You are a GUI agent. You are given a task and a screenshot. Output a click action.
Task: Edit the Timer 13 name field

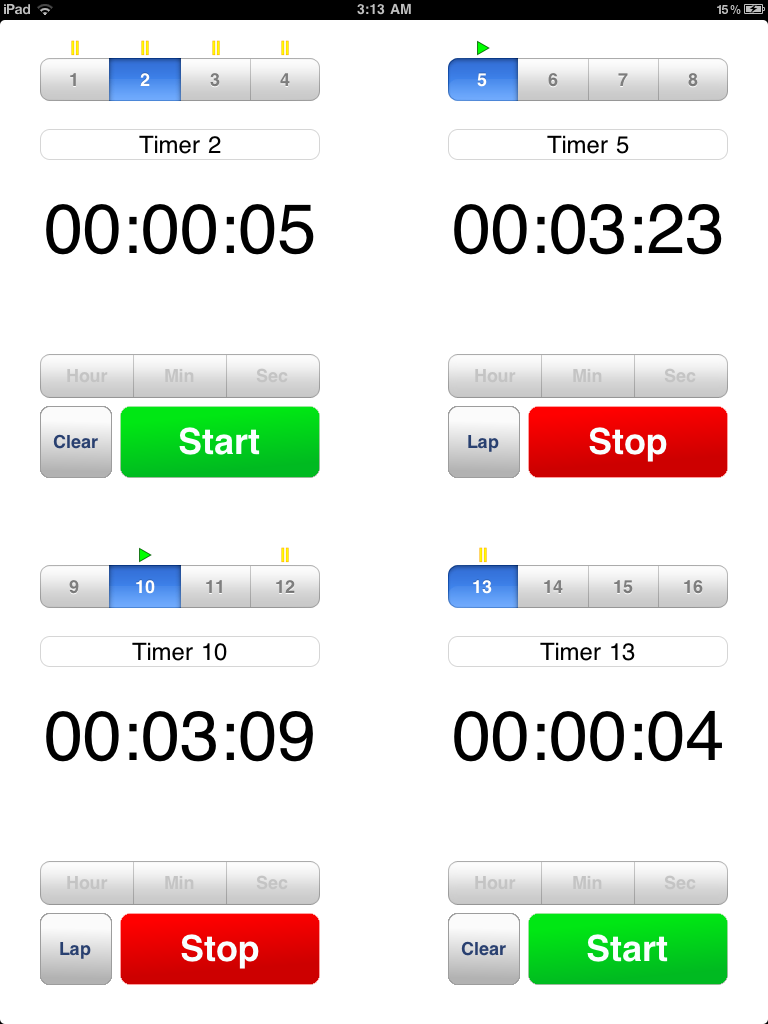pyautogui.click(x=587, y=651)
